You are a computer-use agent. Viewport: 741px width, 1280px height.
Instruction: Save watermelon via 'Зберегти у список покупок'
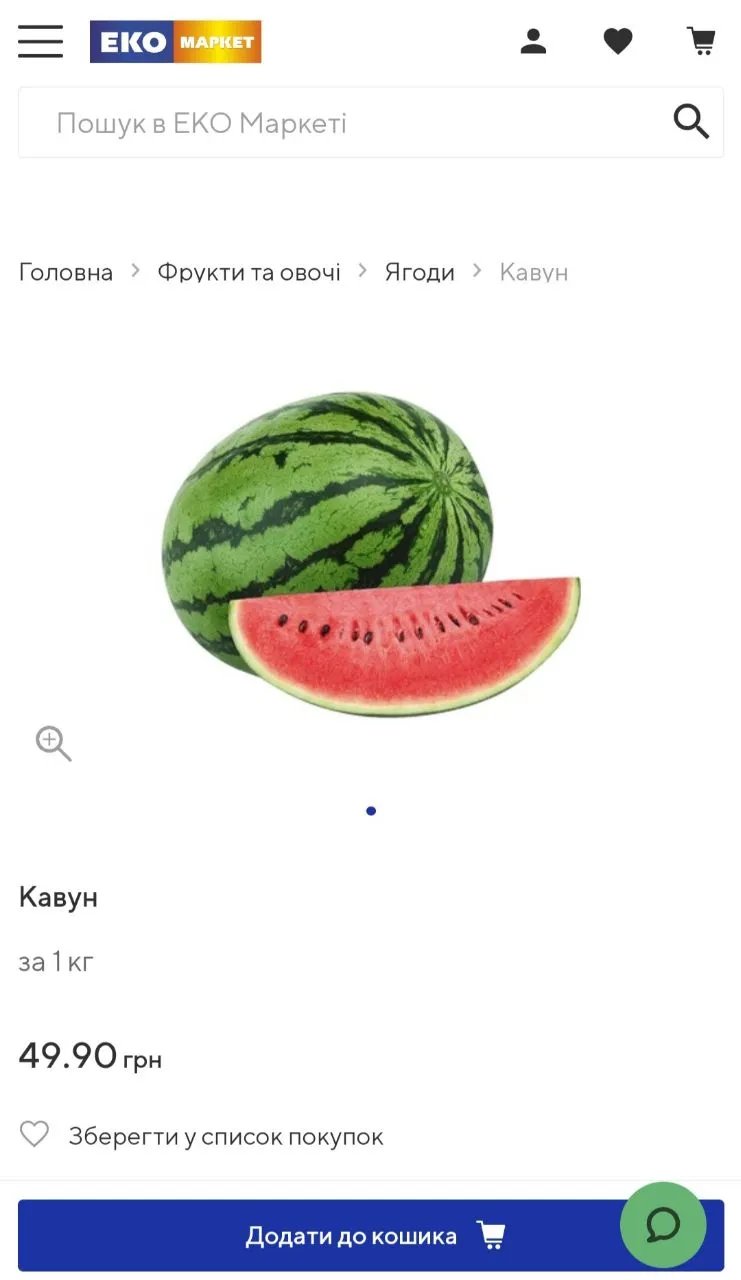click(x=225, y=1136)
